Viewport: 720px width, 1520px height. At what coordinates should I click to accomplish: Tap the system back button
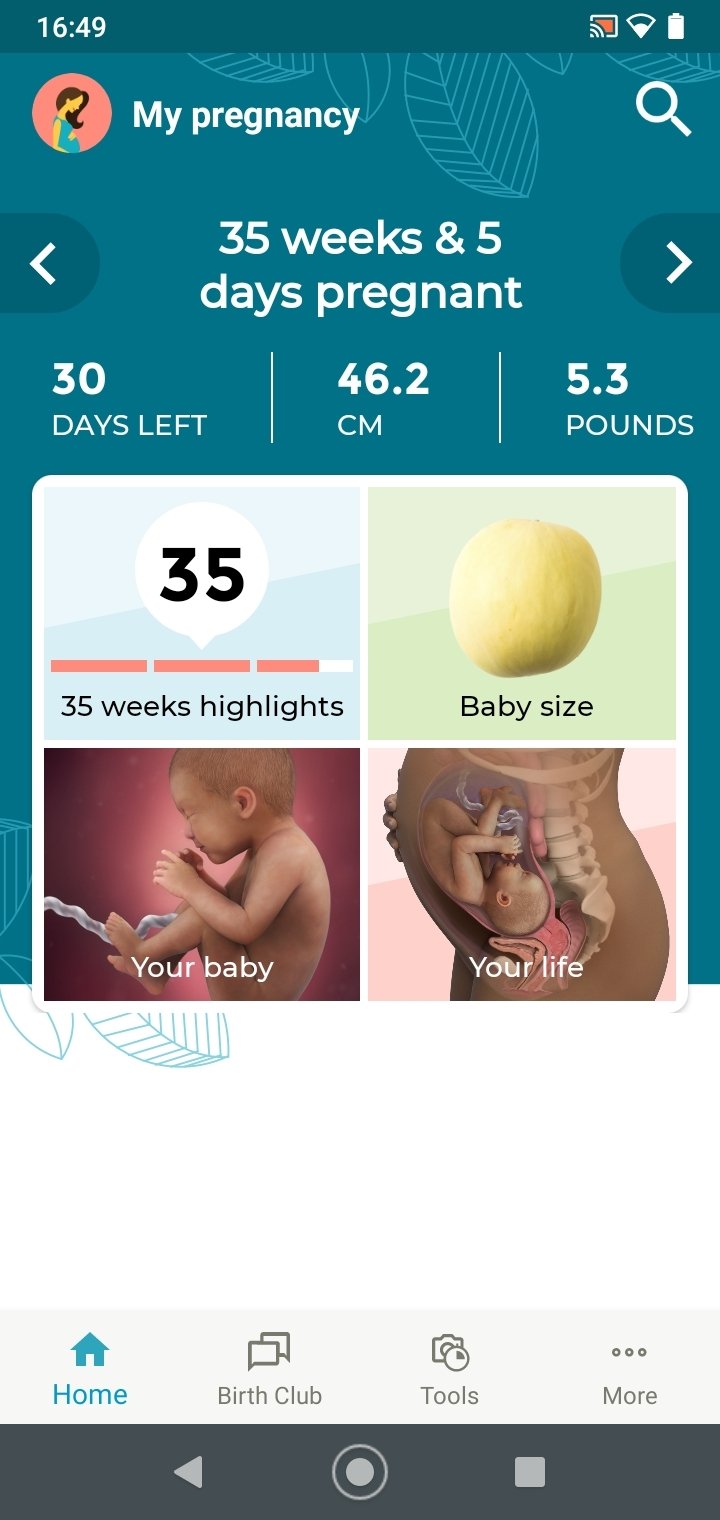[x=188, y=1472]
